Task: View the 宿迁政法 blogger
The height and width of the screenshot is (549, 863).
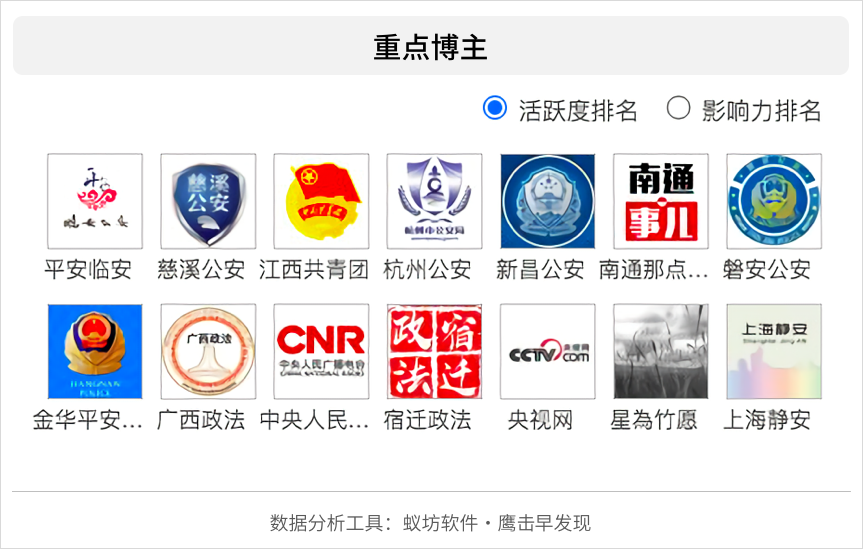Action: click(434, 351)
